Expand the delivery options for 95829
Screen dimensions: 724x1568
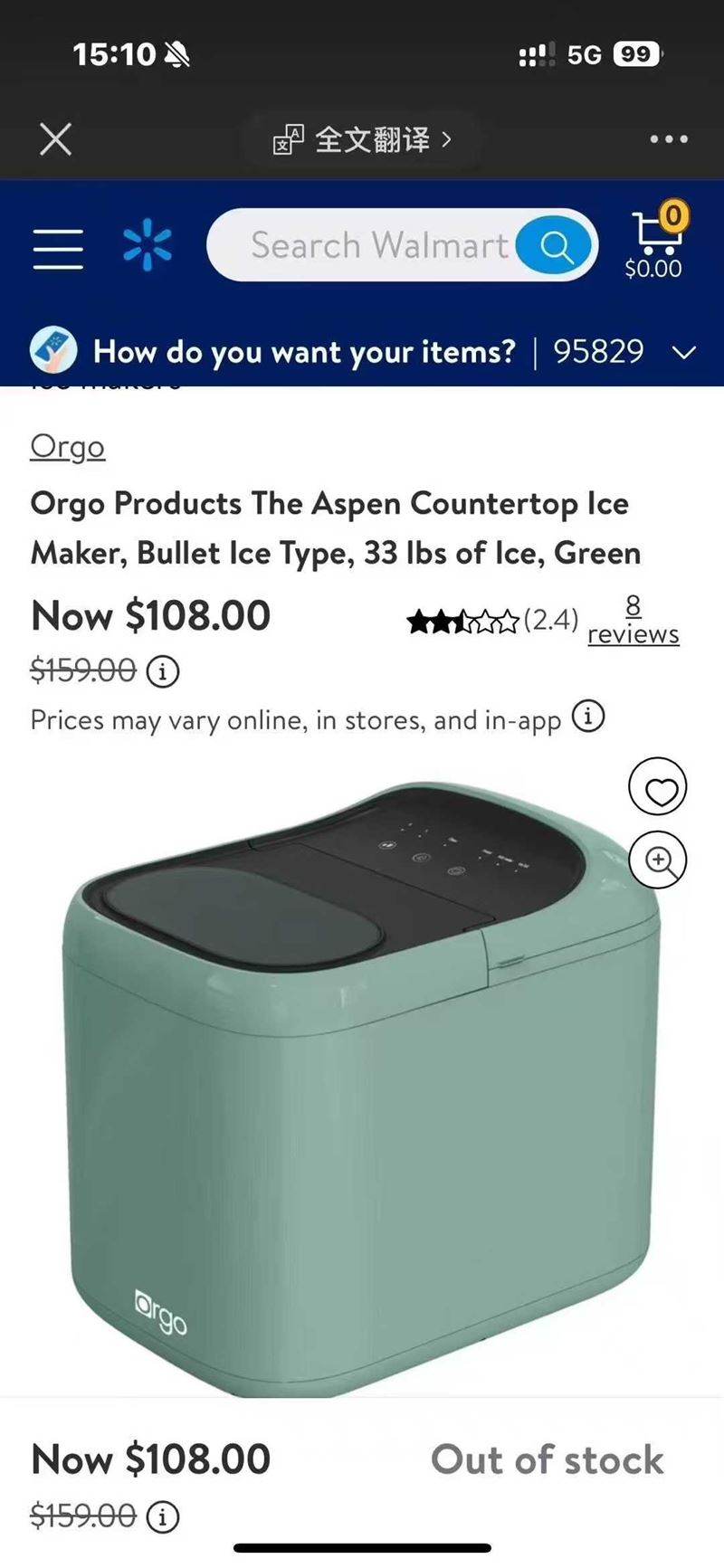(x=685, y=352)
